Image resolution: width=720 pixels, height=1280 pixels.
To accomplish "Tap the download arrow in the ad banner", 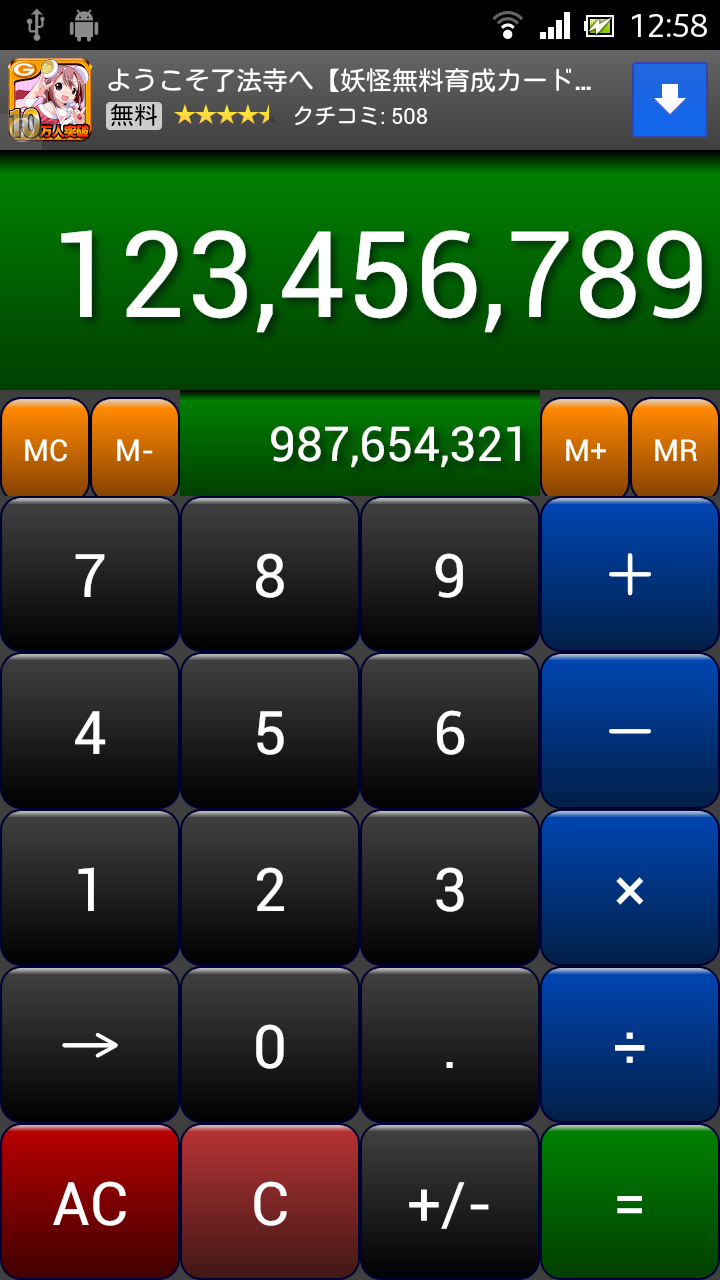I will coord(669,100).
